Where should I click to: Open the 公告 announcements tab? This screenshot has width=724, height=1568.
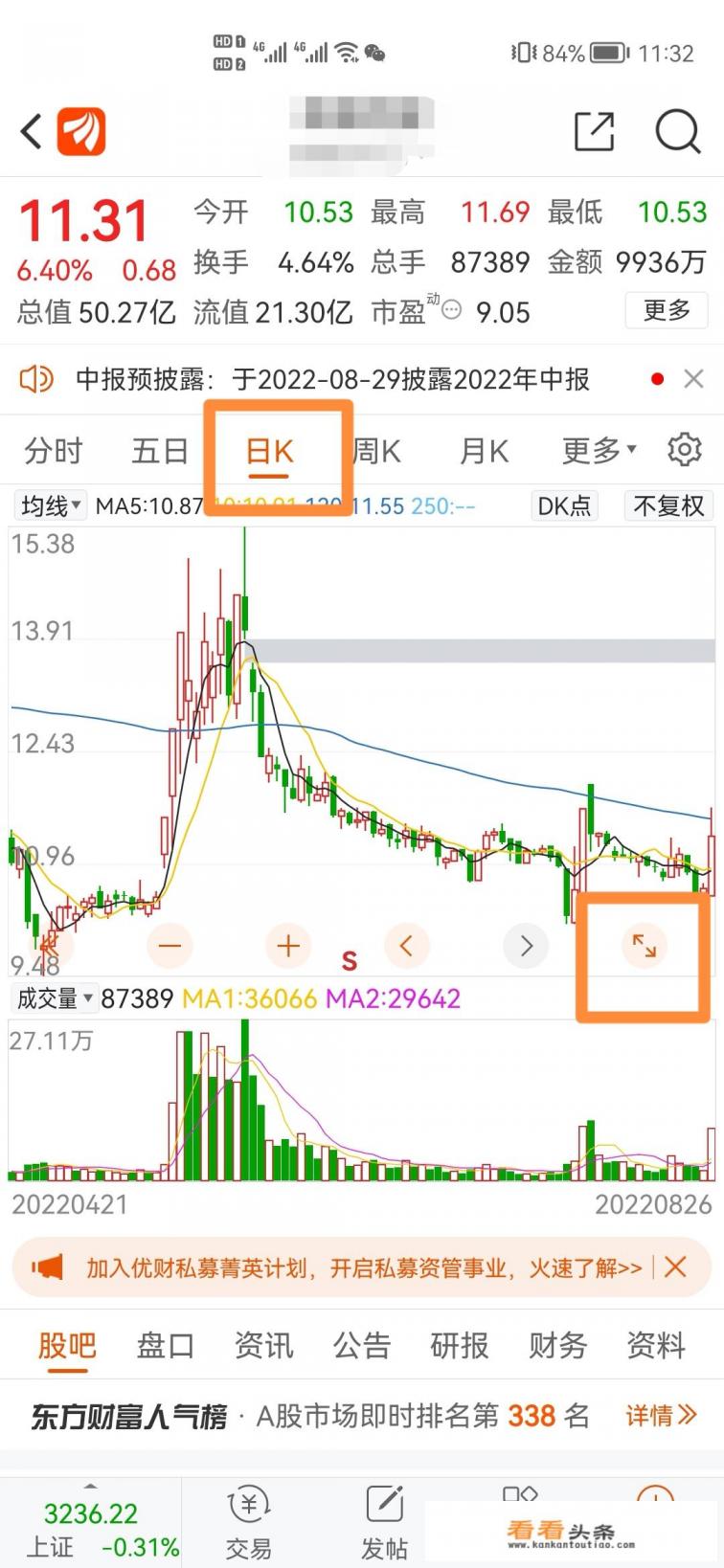tap(362, 1345)
